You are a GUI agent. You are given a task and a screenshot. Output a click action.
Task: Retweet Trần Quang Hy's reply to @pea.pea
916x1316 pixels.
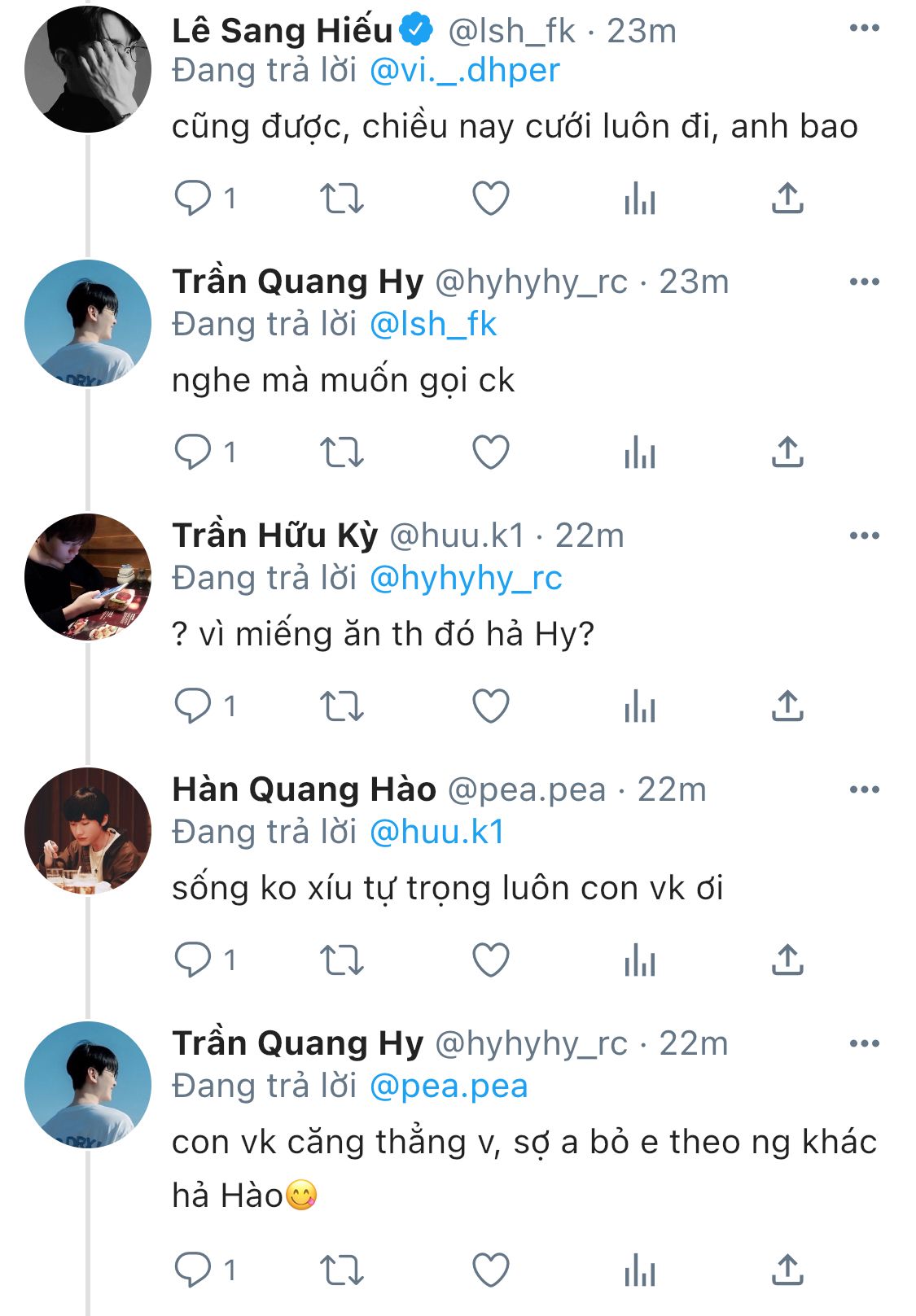[341, 1270]
